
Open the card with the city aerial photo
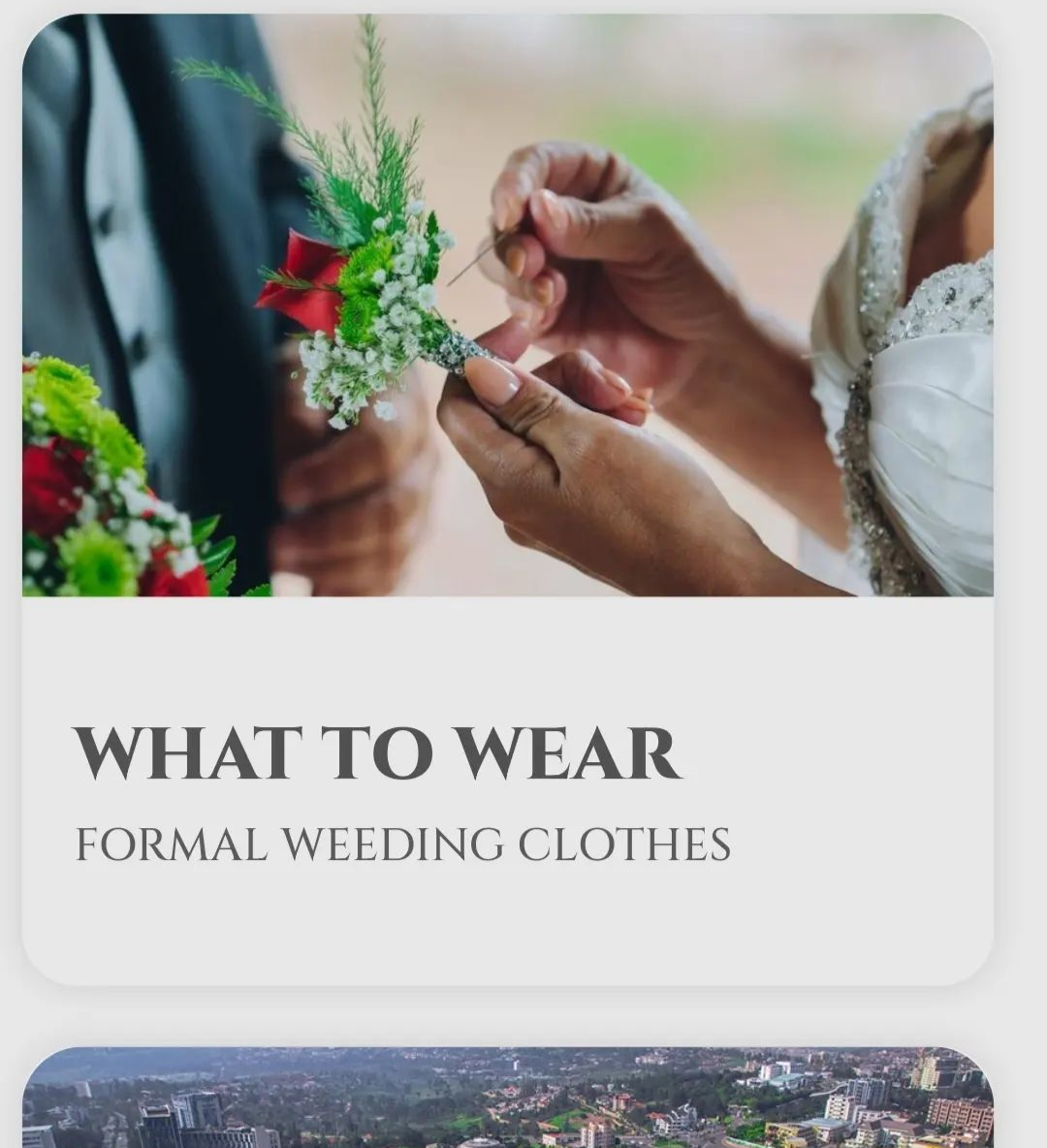pos(507,1100)
